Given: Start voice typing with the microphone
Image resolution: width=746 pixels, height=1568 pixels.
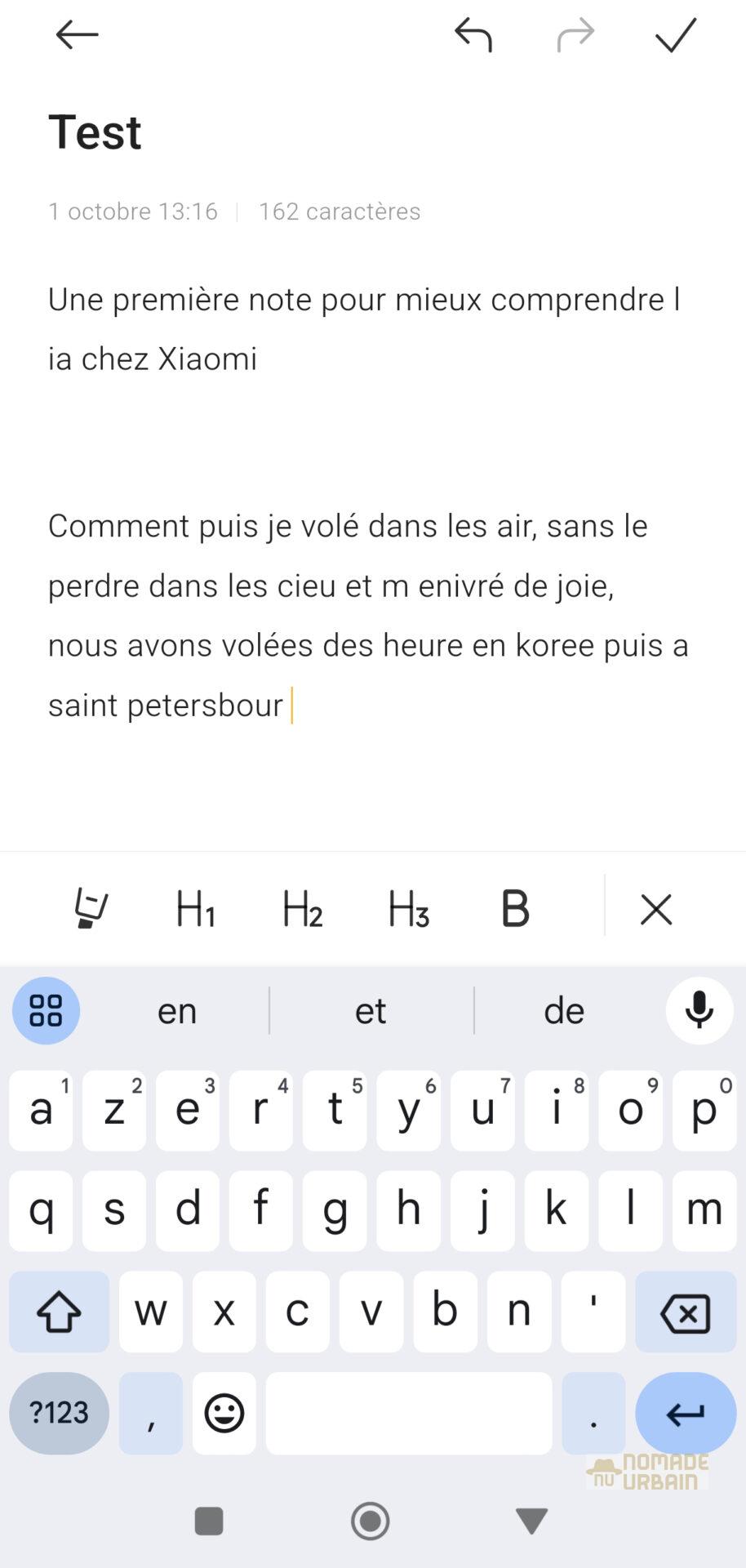Looking at the screenshot, I should (699, 1010).
